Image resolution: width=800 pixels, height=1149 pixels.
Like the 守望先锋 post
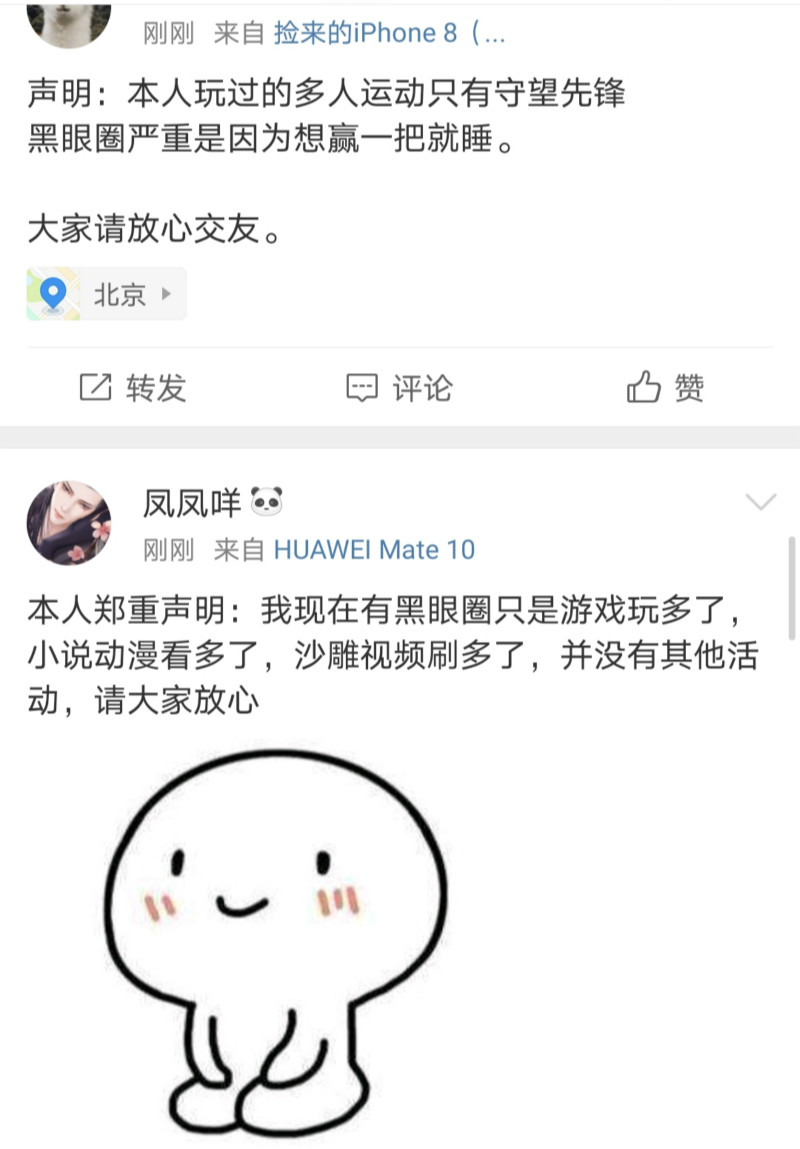click(x=665, y=388)
